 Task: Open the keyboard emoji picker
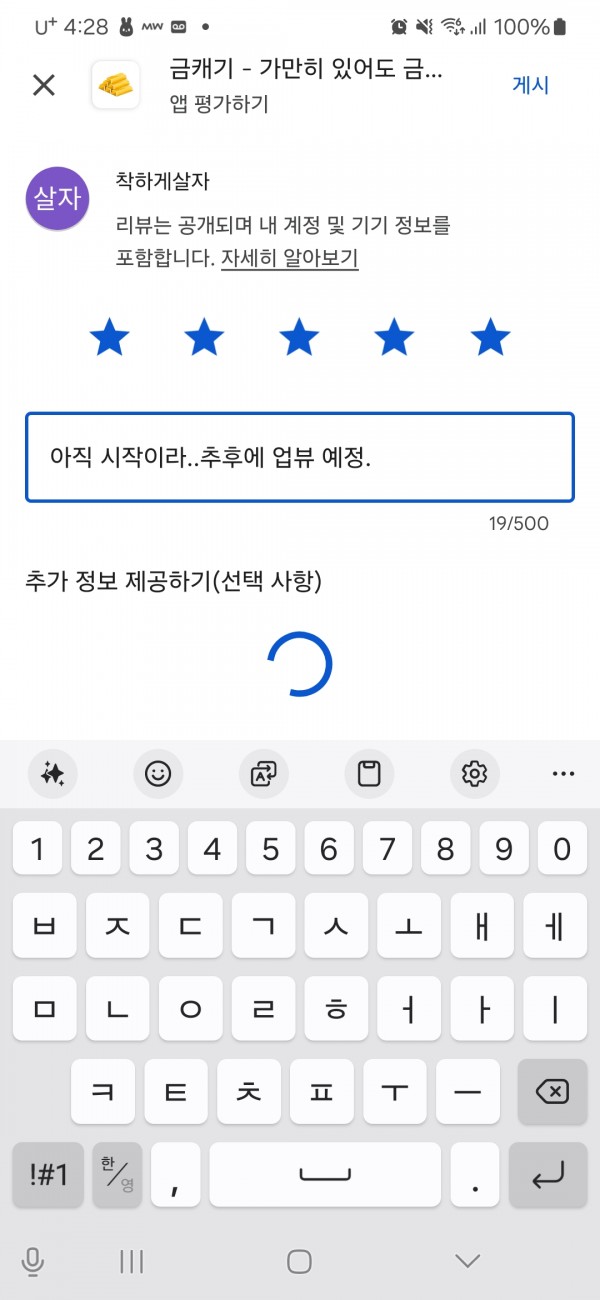pyautogui.click(x=158, y=773)
